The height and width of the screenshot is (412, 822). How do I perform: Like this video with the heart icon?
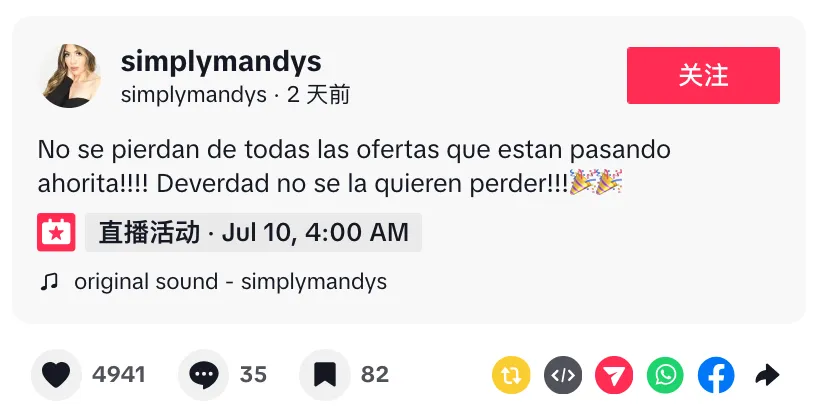pyautogui.click(x=56, y=375)
